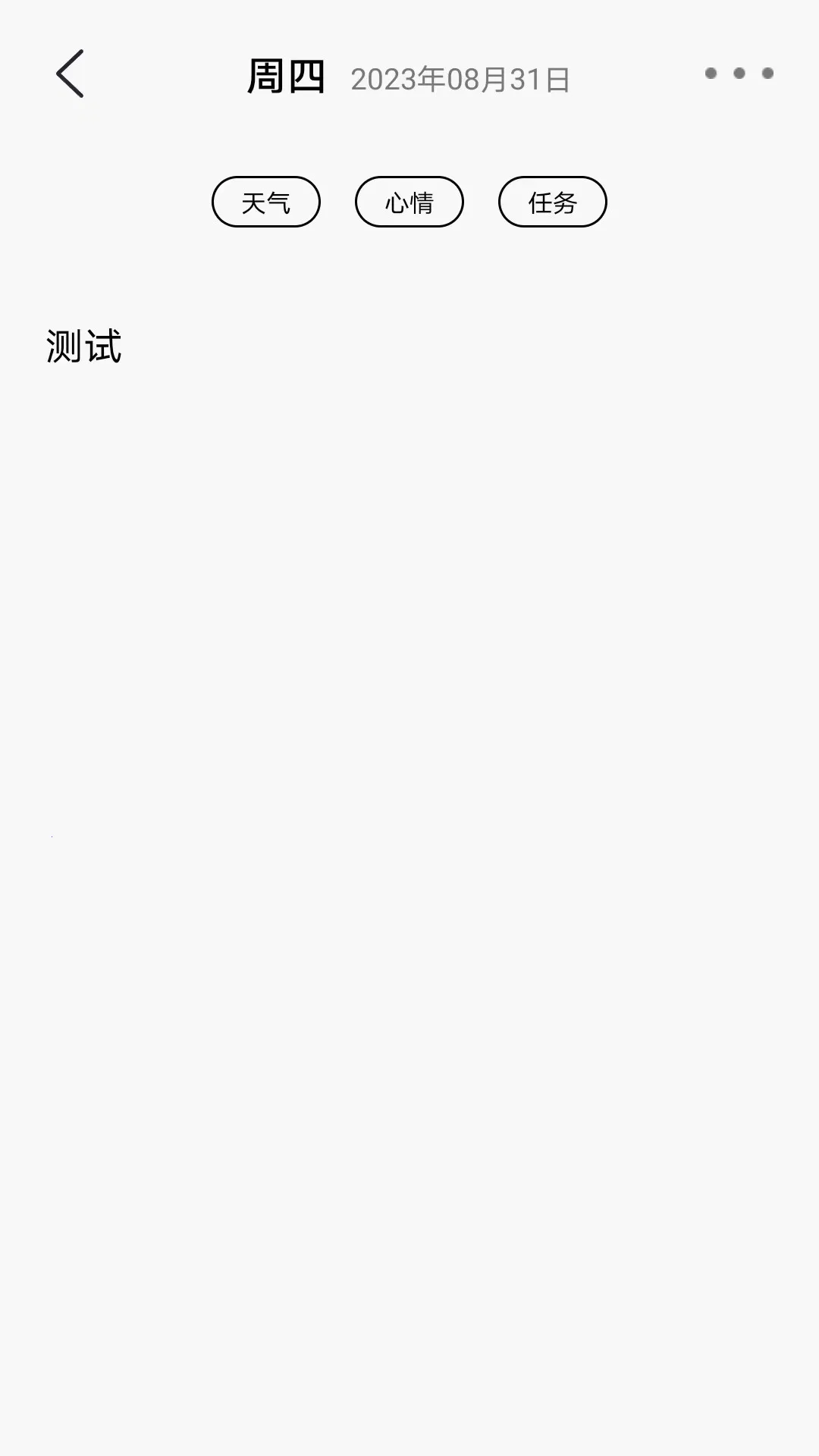Click the date 2023年08月31日
The image size is (819, 1456).
coord(460,79)
